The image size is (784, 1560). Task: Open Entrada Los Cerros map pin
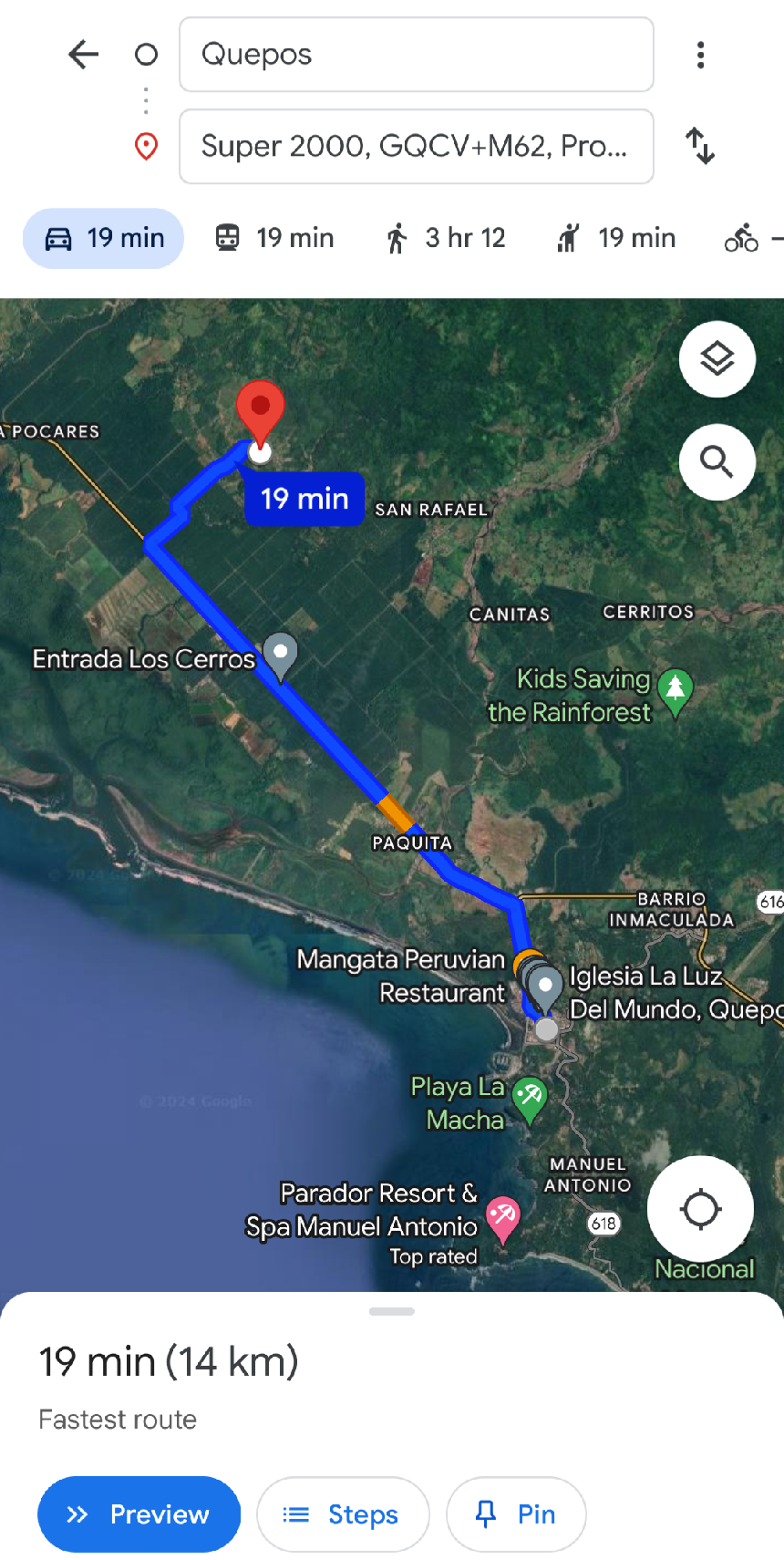click(281, 653)
